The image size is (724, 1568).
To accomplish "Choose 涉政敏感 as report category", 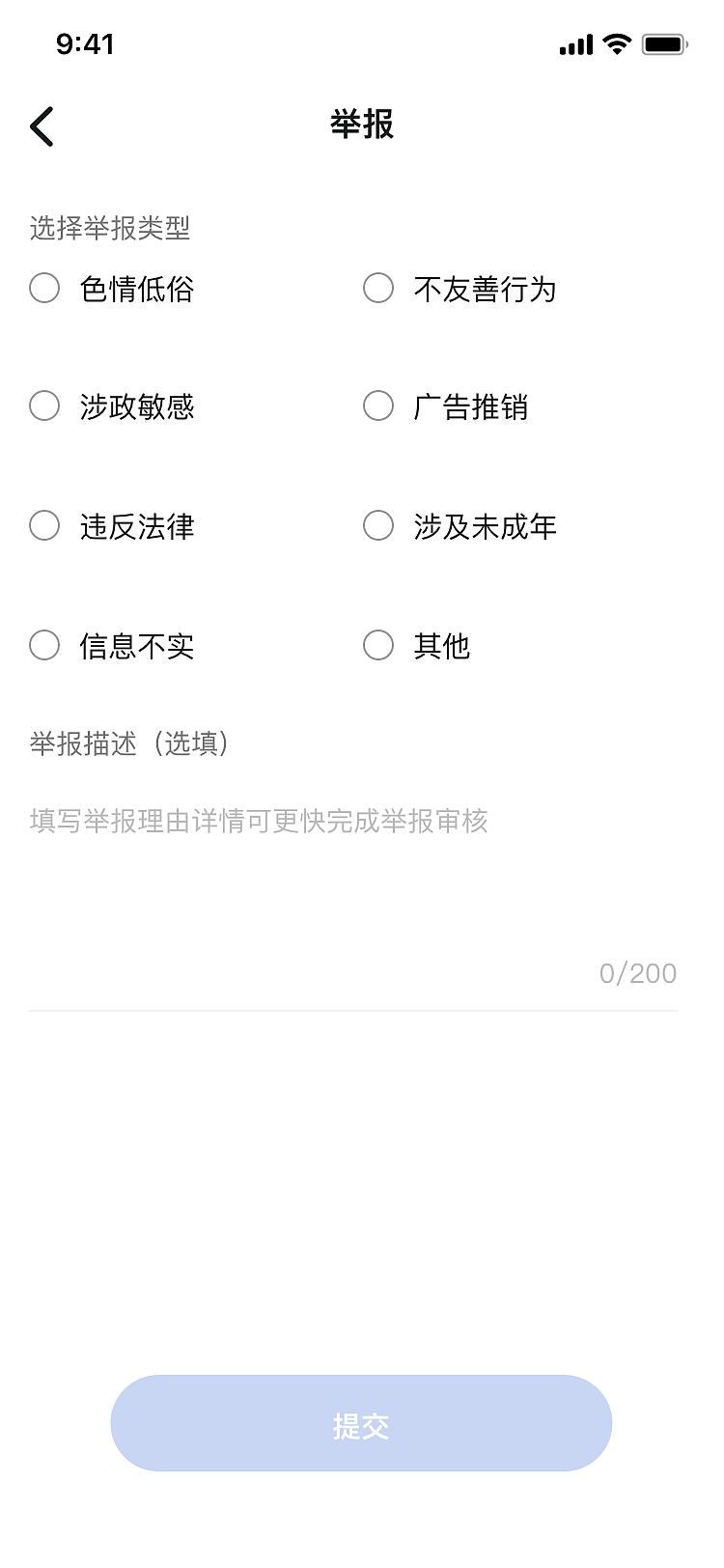I will pyautogui.click(x=44, y=406).
